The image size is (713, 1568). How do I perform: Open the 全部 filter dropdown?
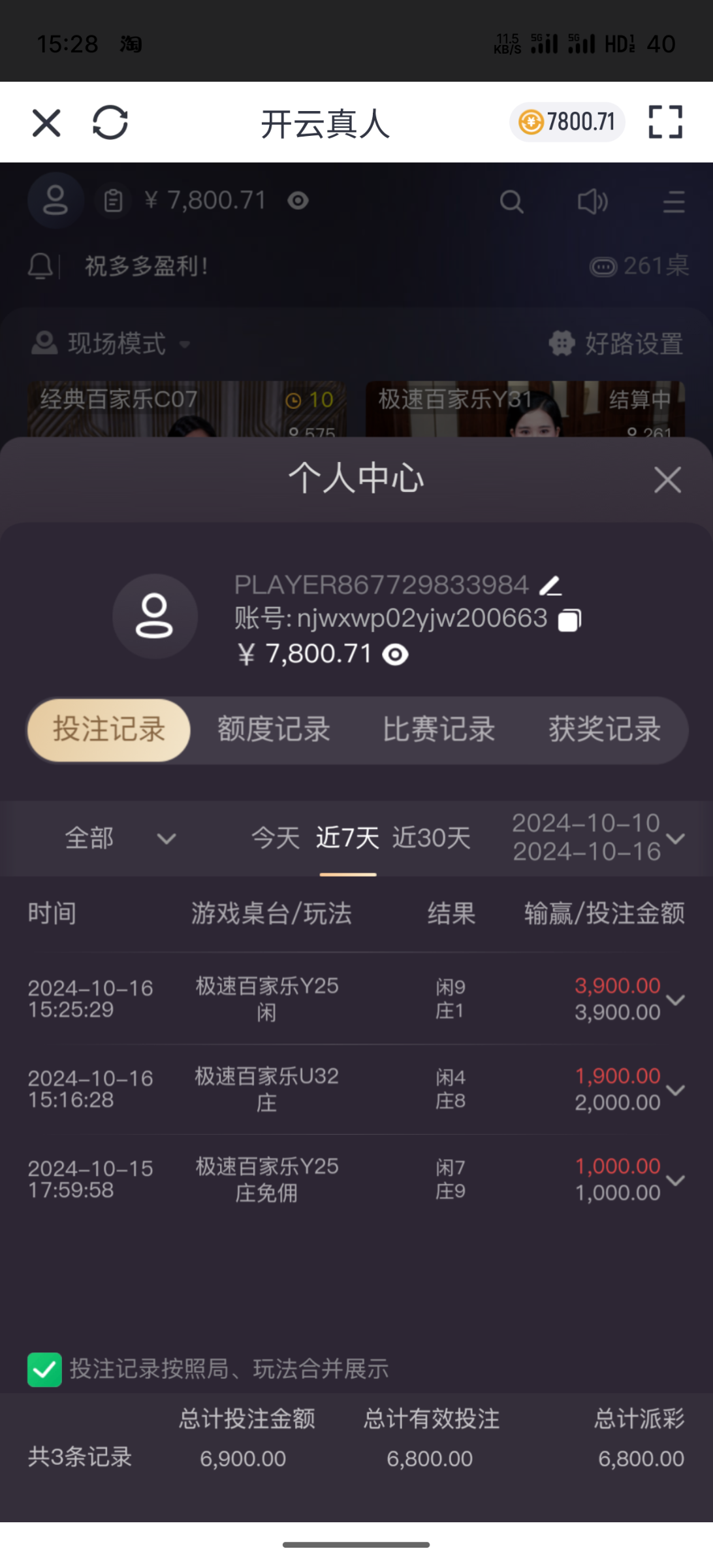coord(121,838)
